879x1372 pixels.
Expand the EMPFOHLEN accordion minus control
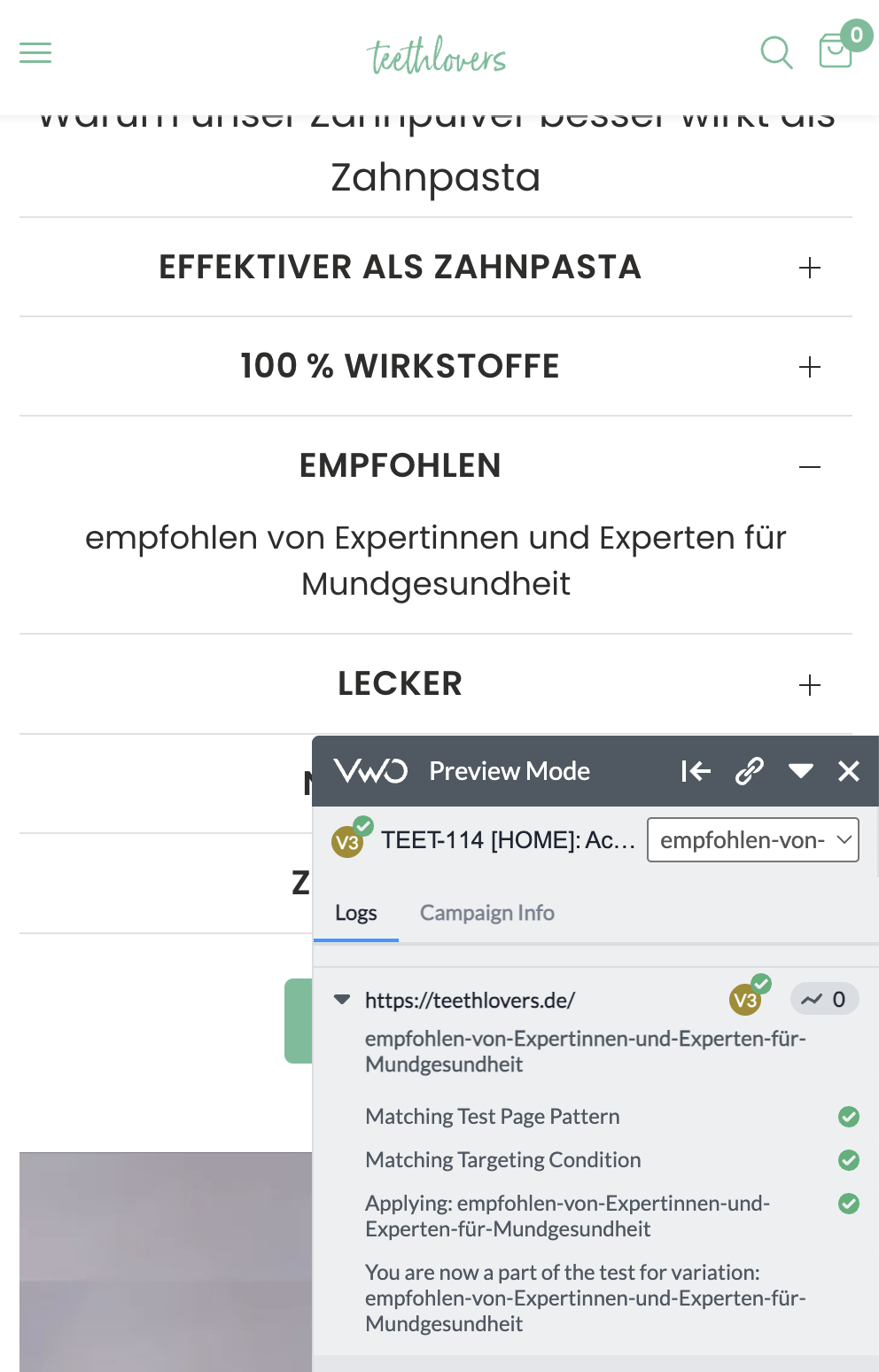[x=811, y=465]
